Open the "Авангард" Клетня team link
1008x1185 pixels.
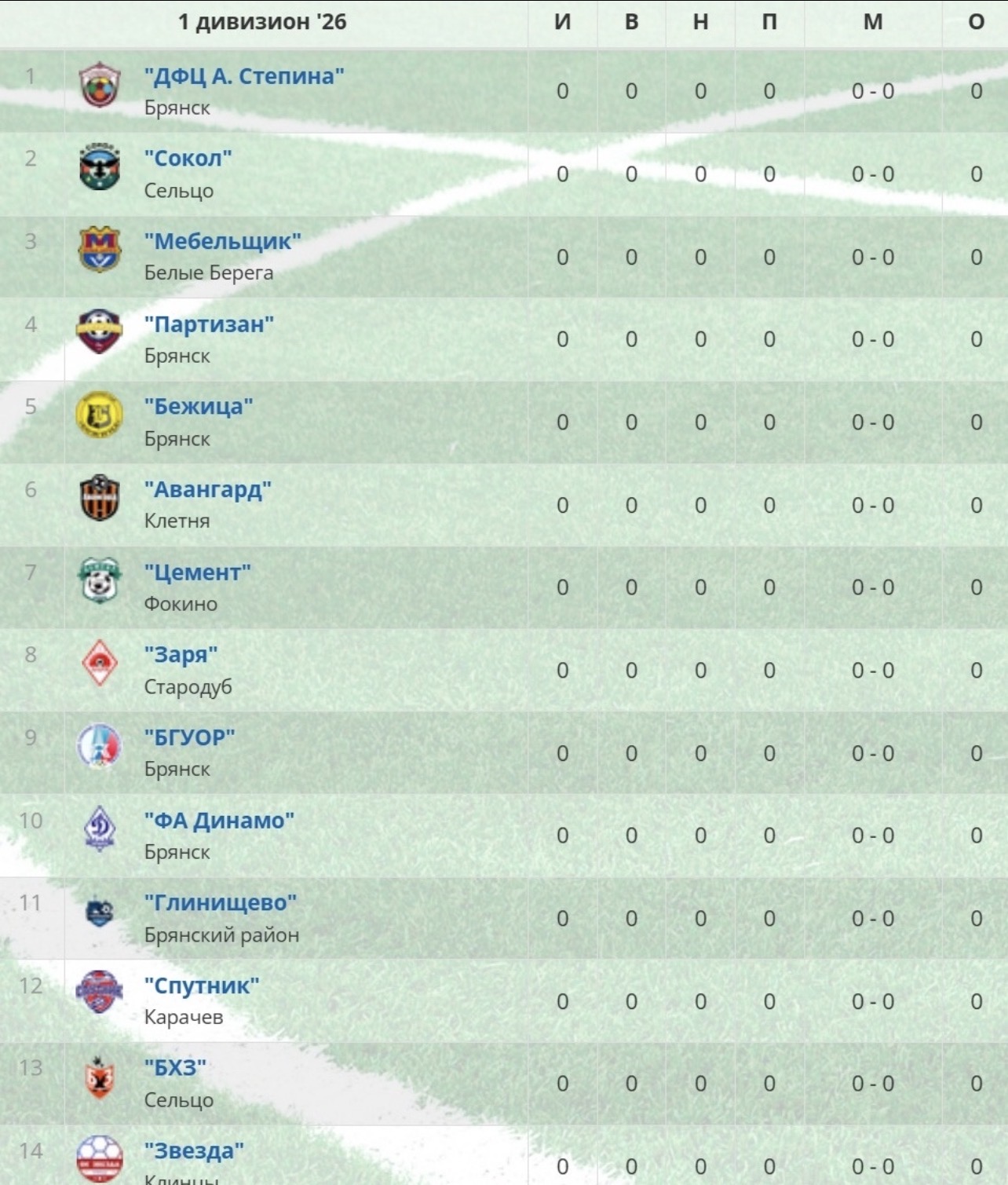coord(207,490)
